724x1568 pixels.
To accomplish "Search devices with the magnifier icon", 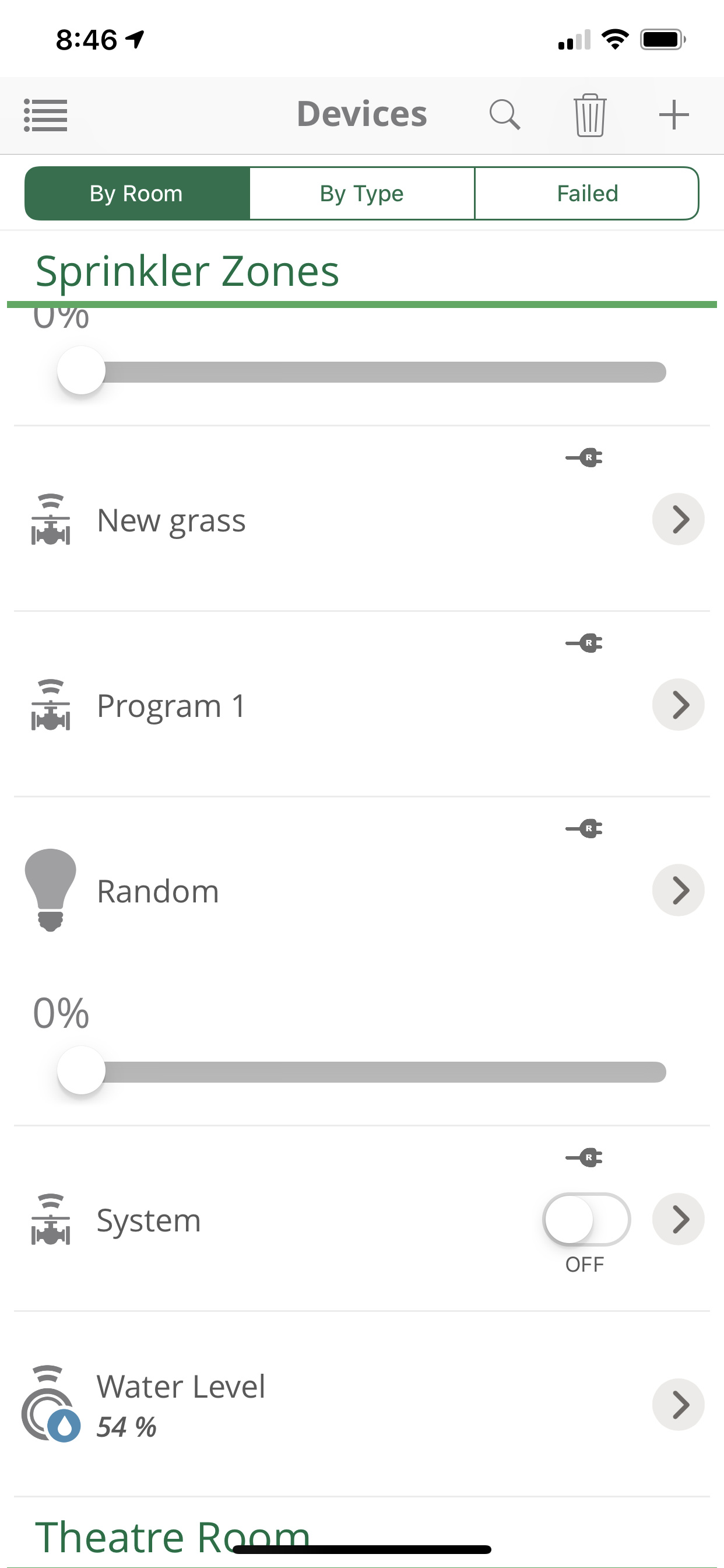I will point(504,114).
